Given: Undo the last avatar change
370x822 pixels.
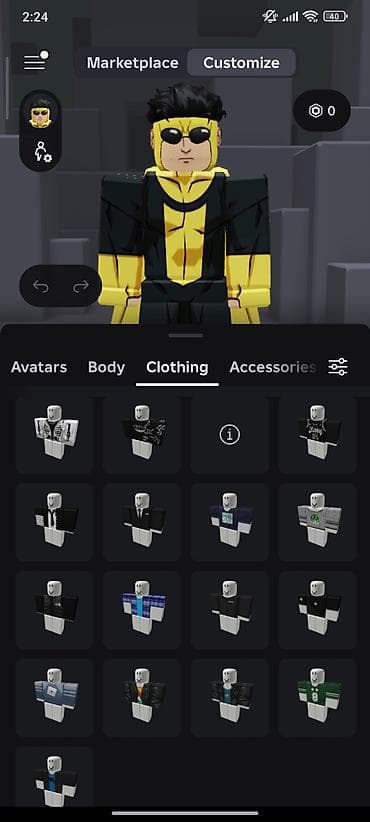Looking at the screenshot, I should point(41,286).
